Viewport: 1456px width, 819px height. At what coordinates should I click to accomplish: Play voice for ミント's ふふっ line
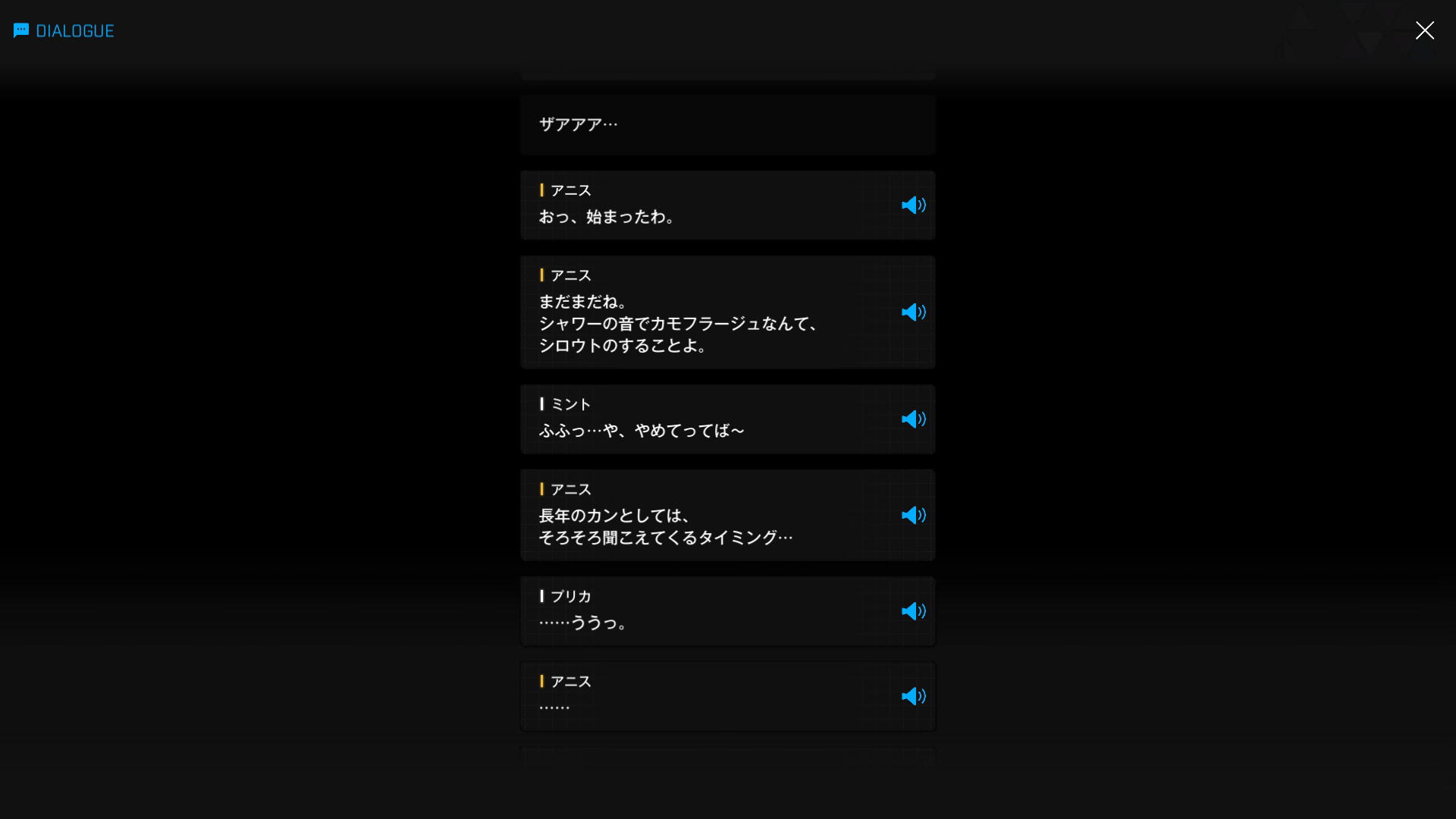[913, 419]
